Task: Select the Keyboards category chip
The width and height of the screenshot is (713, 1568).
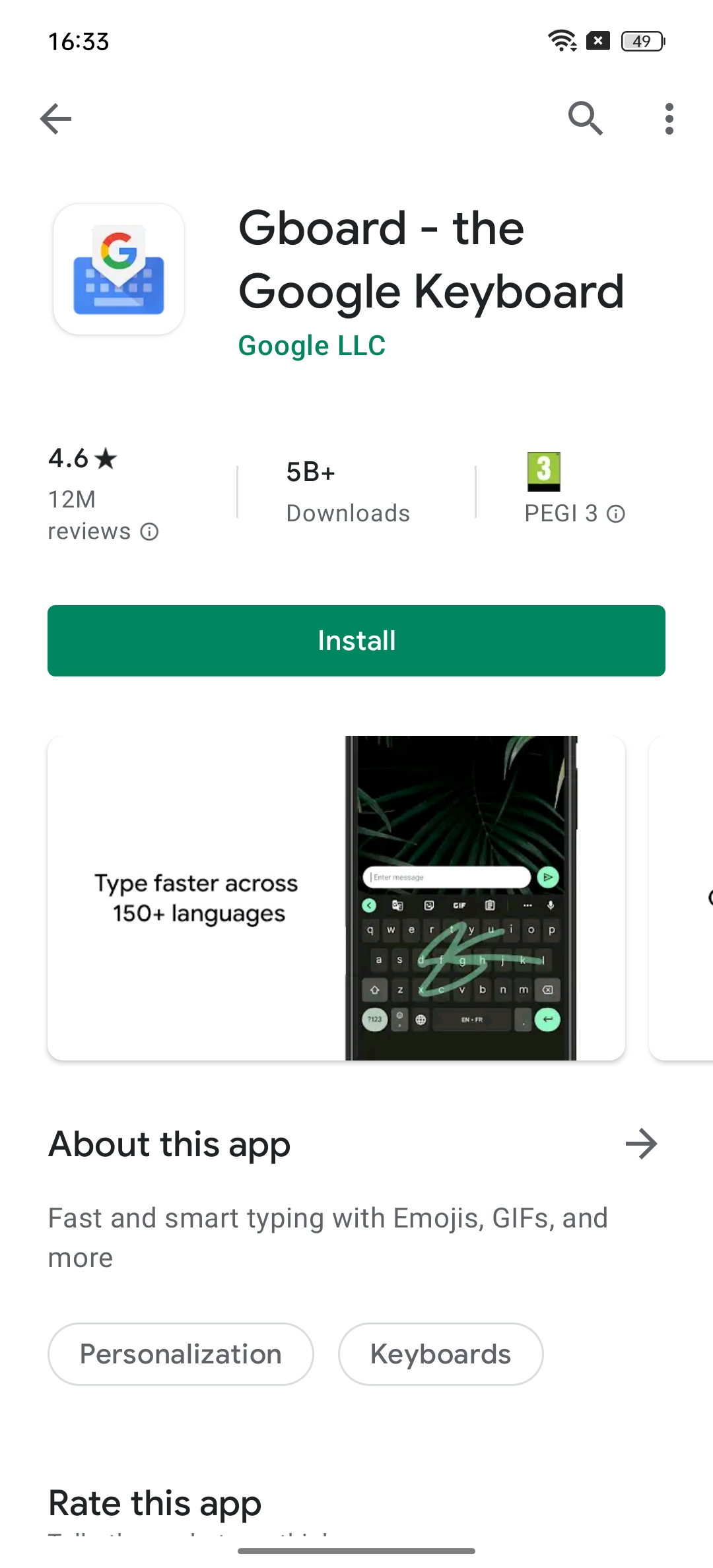Action: (440, 1354)
